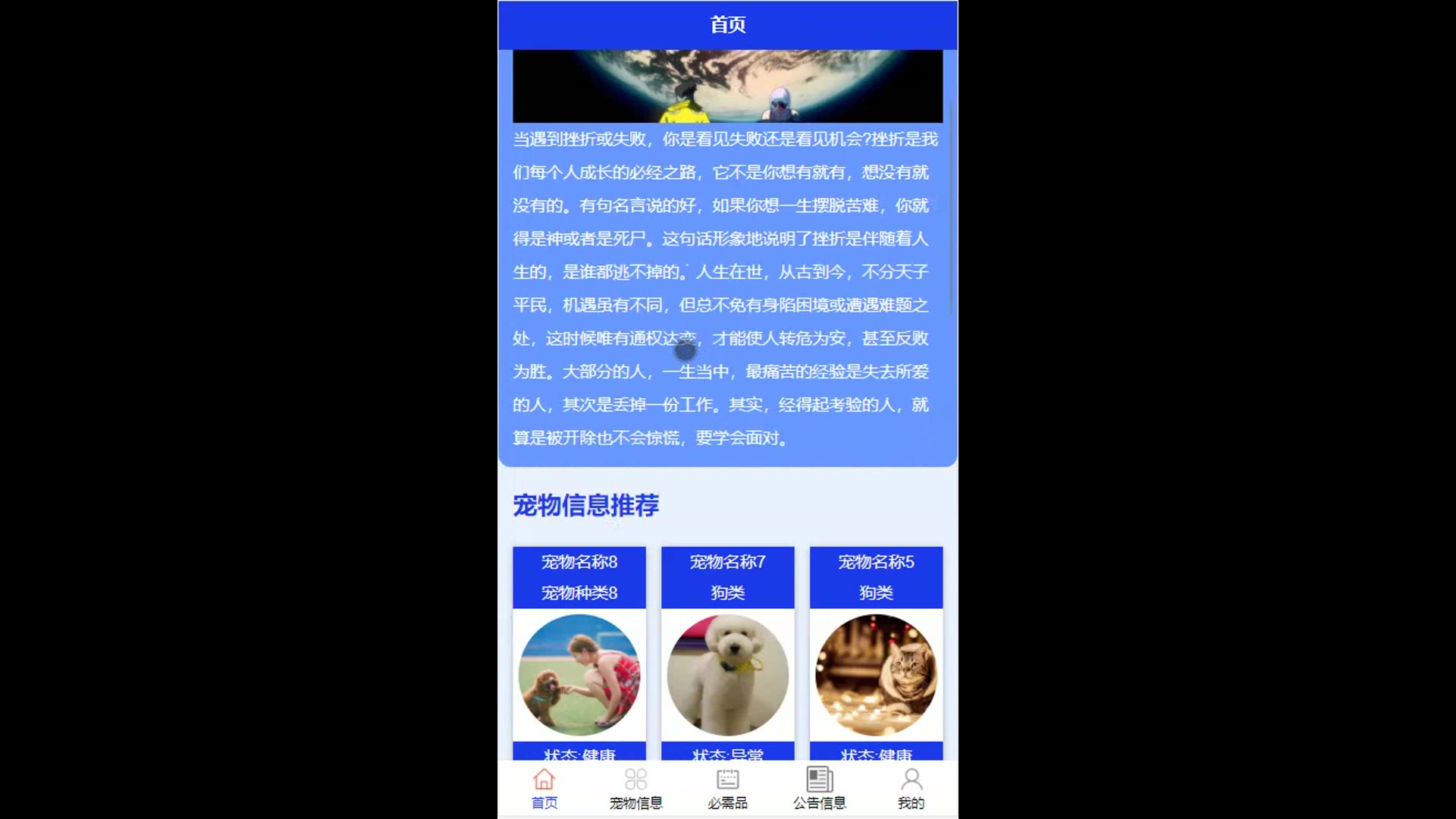
Task: Go to the 必需品 tab
Action: pyautogui.click(x=727, y=789)
